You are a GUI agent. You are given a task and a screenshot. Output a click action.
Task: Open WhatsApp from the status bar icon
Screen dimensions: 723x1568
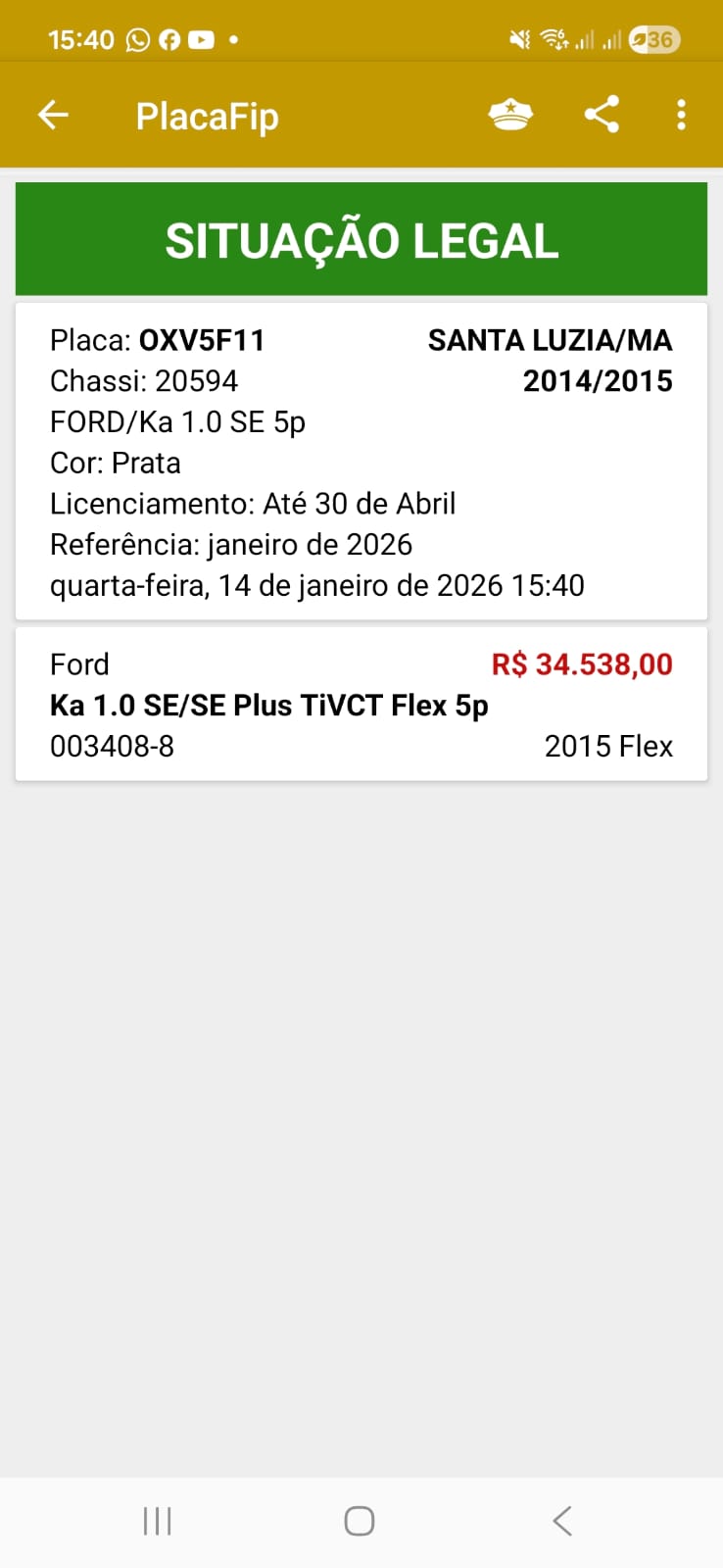pos(136,40)
